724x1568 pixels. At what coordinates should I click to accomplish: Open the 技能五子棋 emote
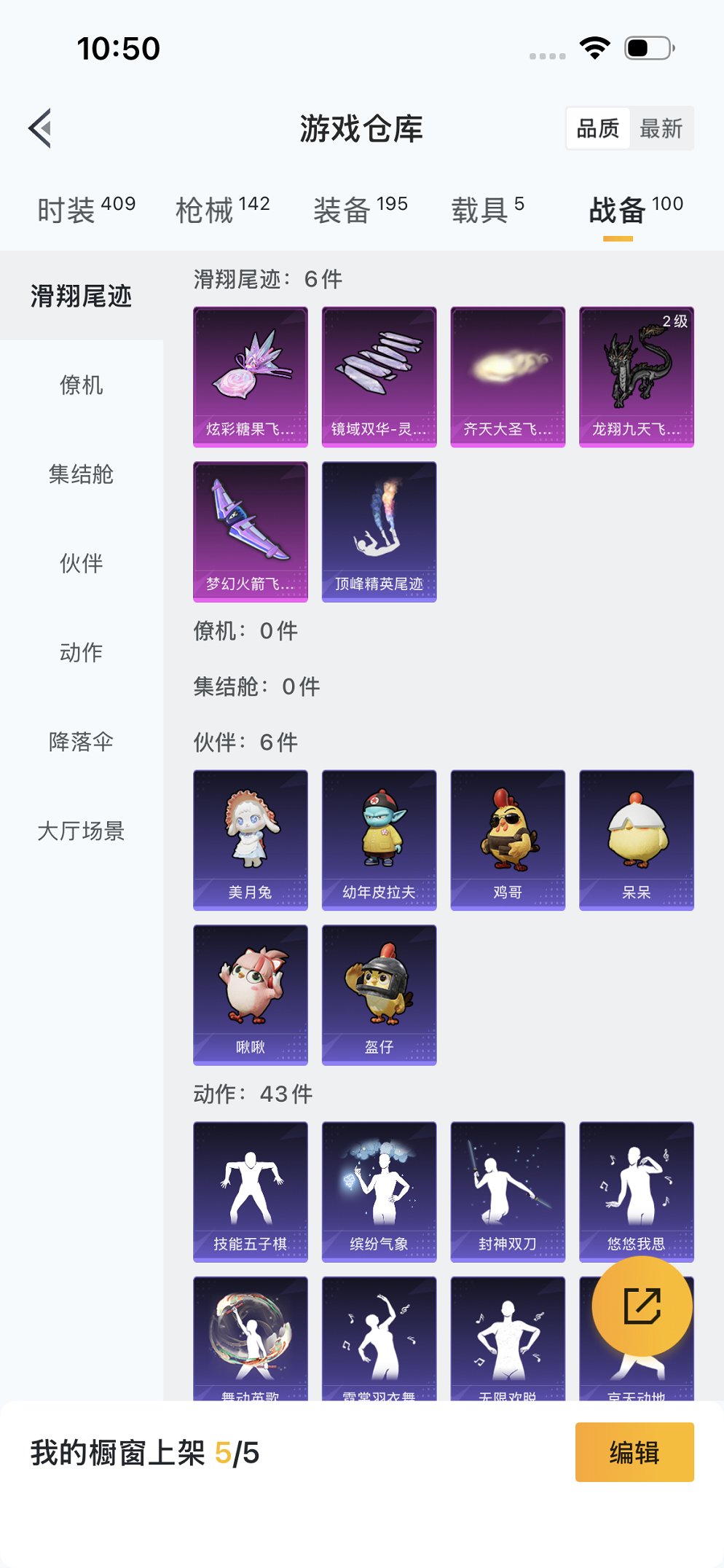[x=250, y=1191]
